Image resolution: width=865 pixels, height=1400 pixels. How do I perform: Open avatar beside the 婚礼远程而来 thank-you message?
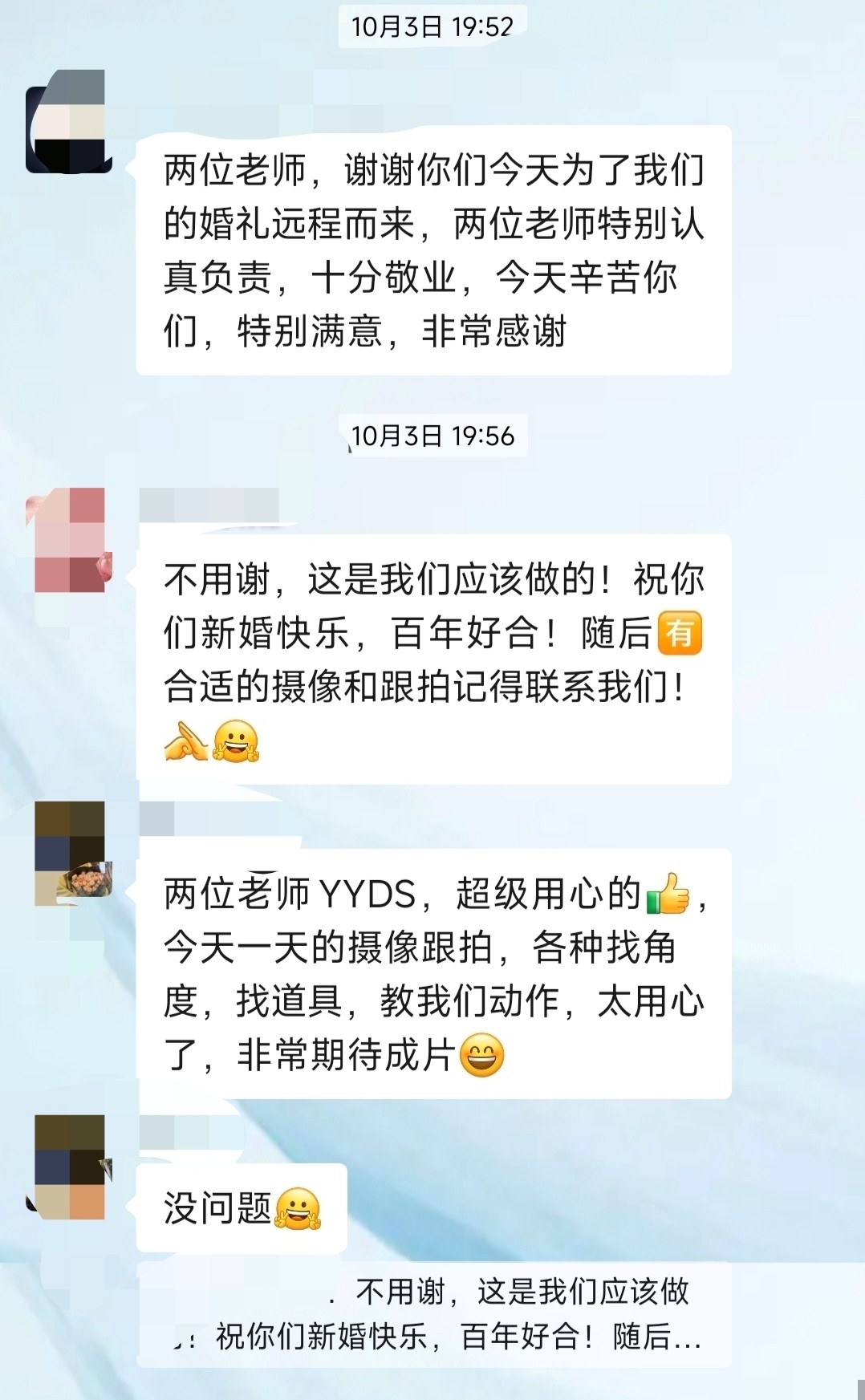(x=68, y=122)
